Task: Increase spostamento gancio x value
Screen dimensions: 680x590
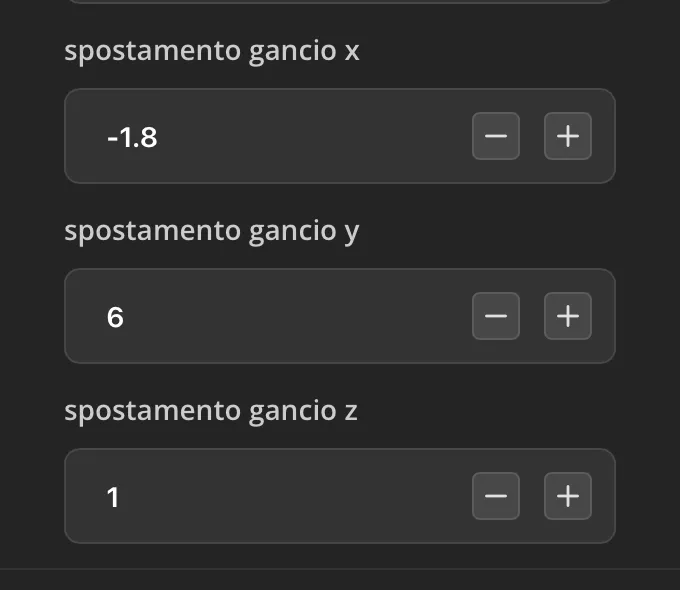Action: coord(567,136)
